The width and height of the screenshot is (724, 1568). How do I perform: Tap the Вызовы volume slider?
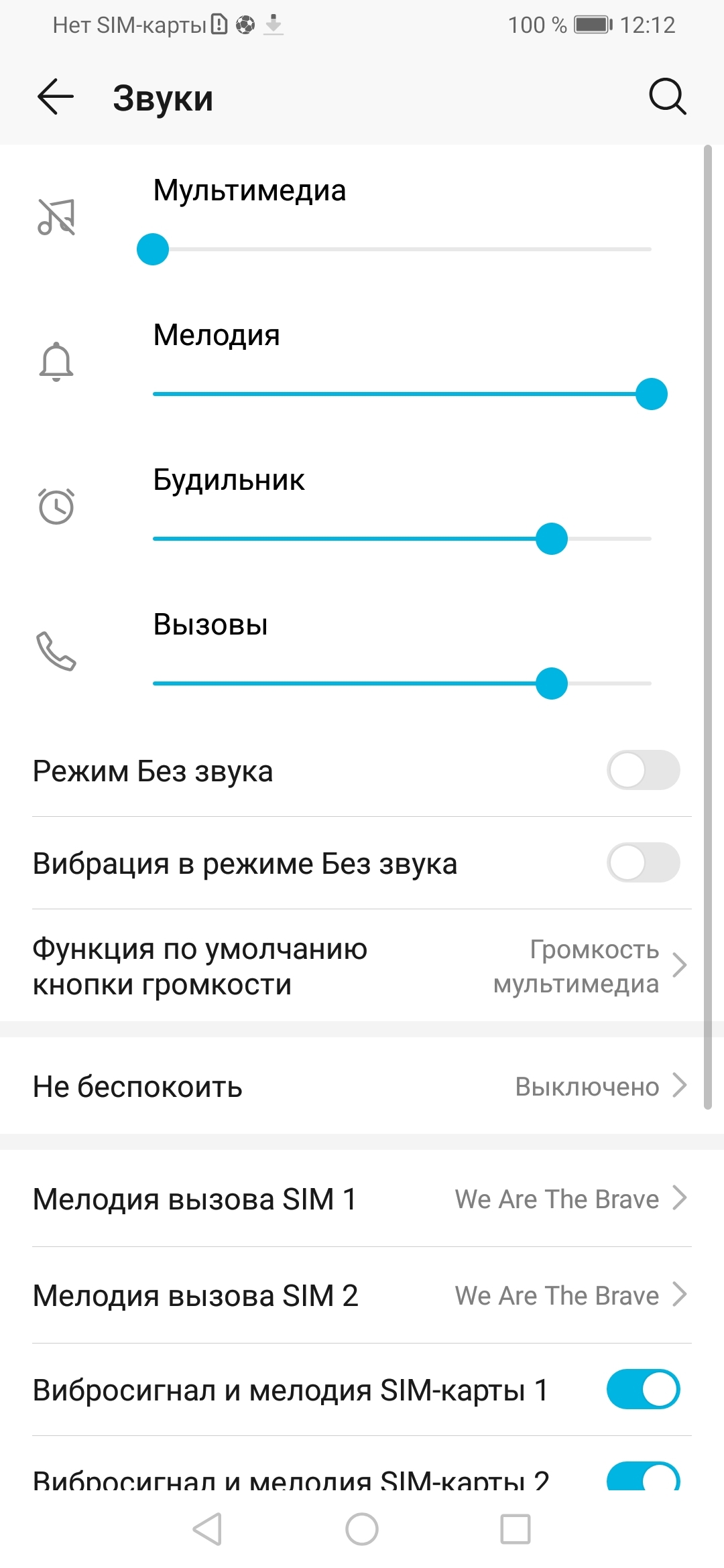[x=402, y=683]
